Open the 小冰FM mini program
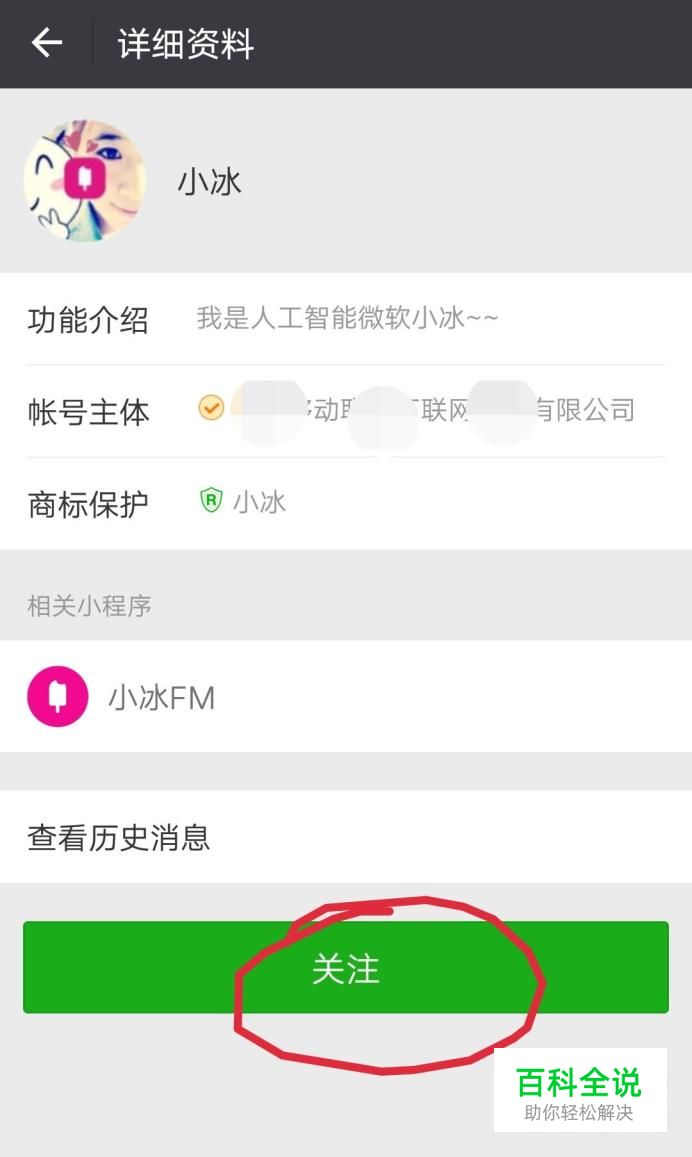Image resolution: width=692 pixels, height=1157 pixels. pos(345,697)
